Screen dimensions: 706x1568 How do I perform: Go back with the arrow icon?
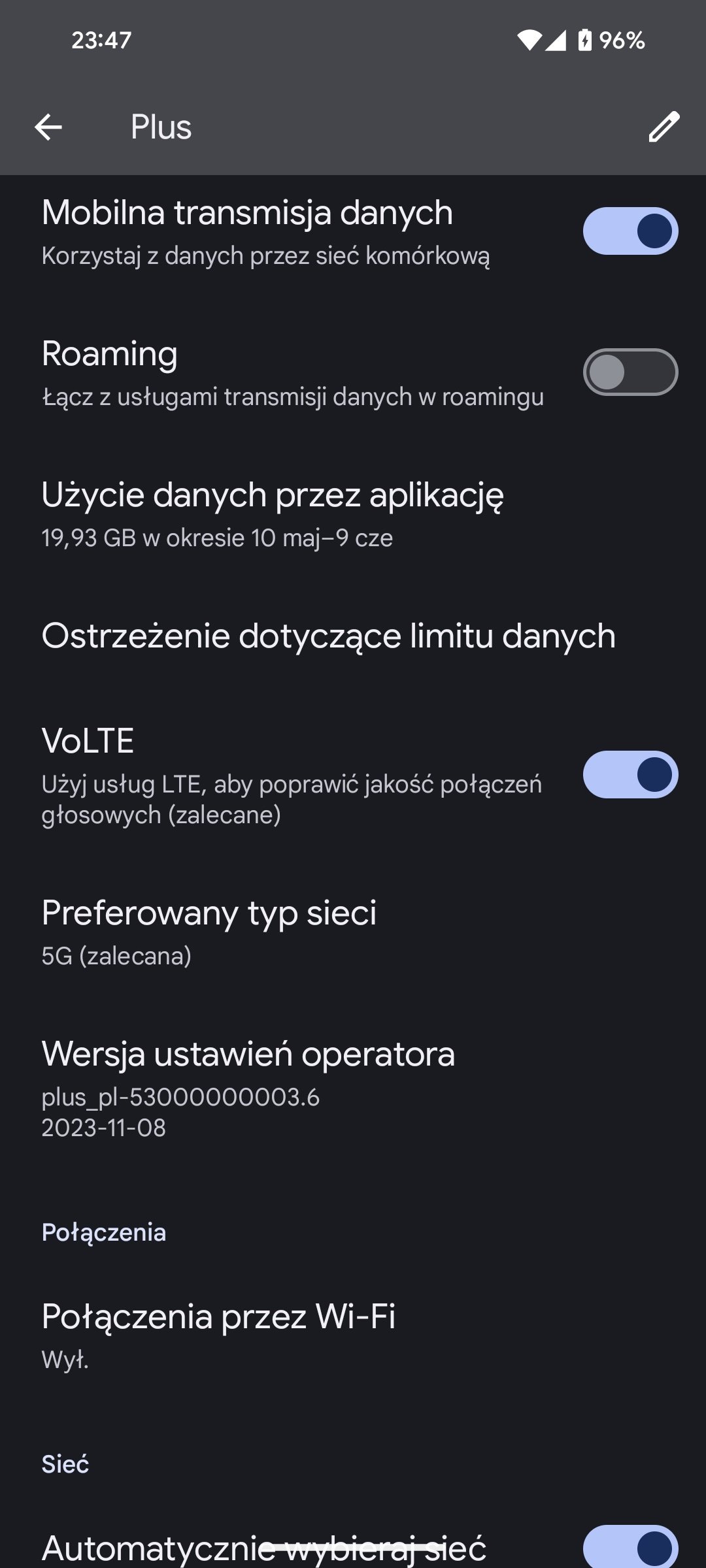click(x=48, y=127)
